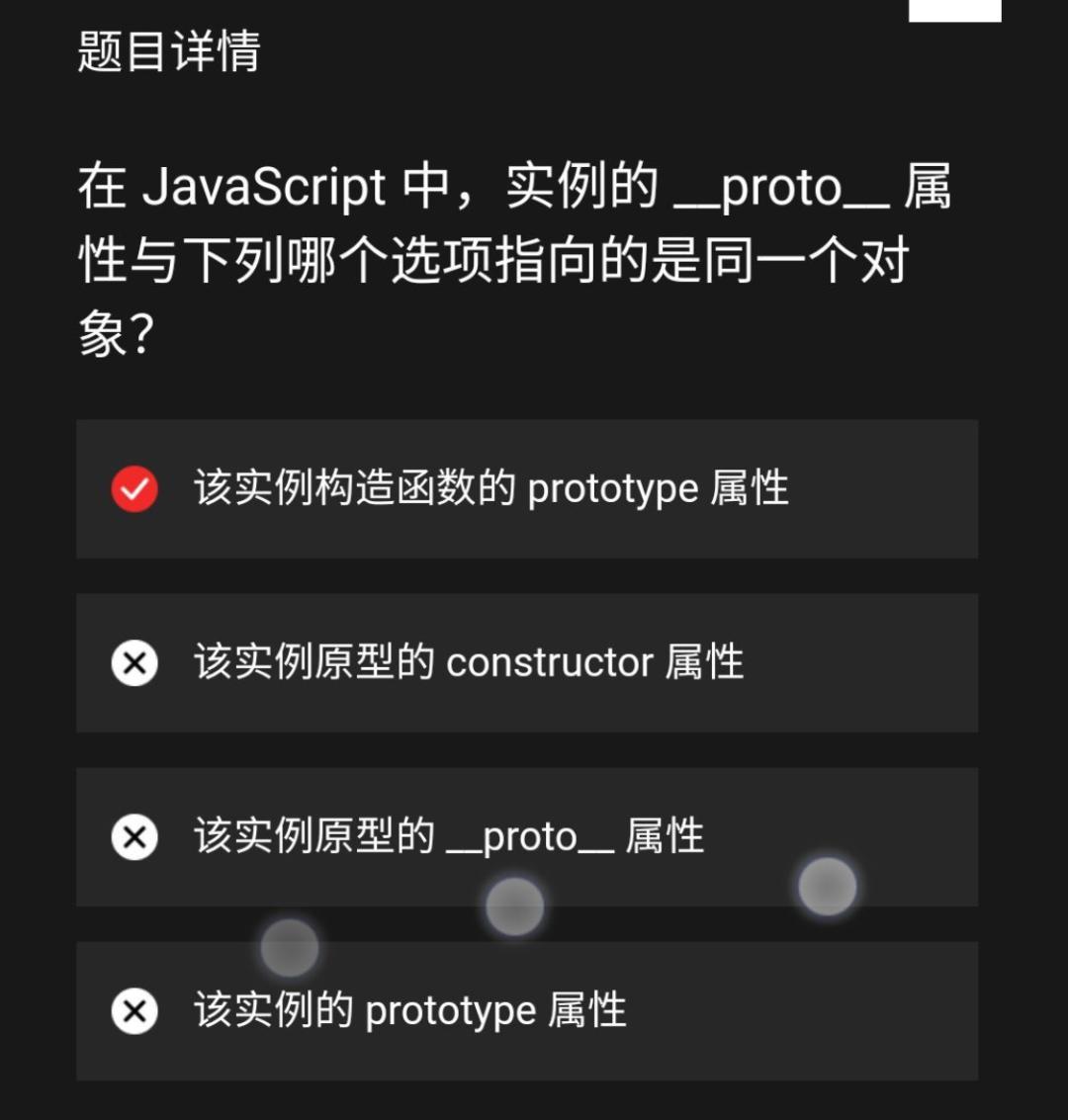This screenshot has width=1068, height=1120.
Task: Click the X icon next to the __proto__ 属性 option
Action: pos(134,837)
